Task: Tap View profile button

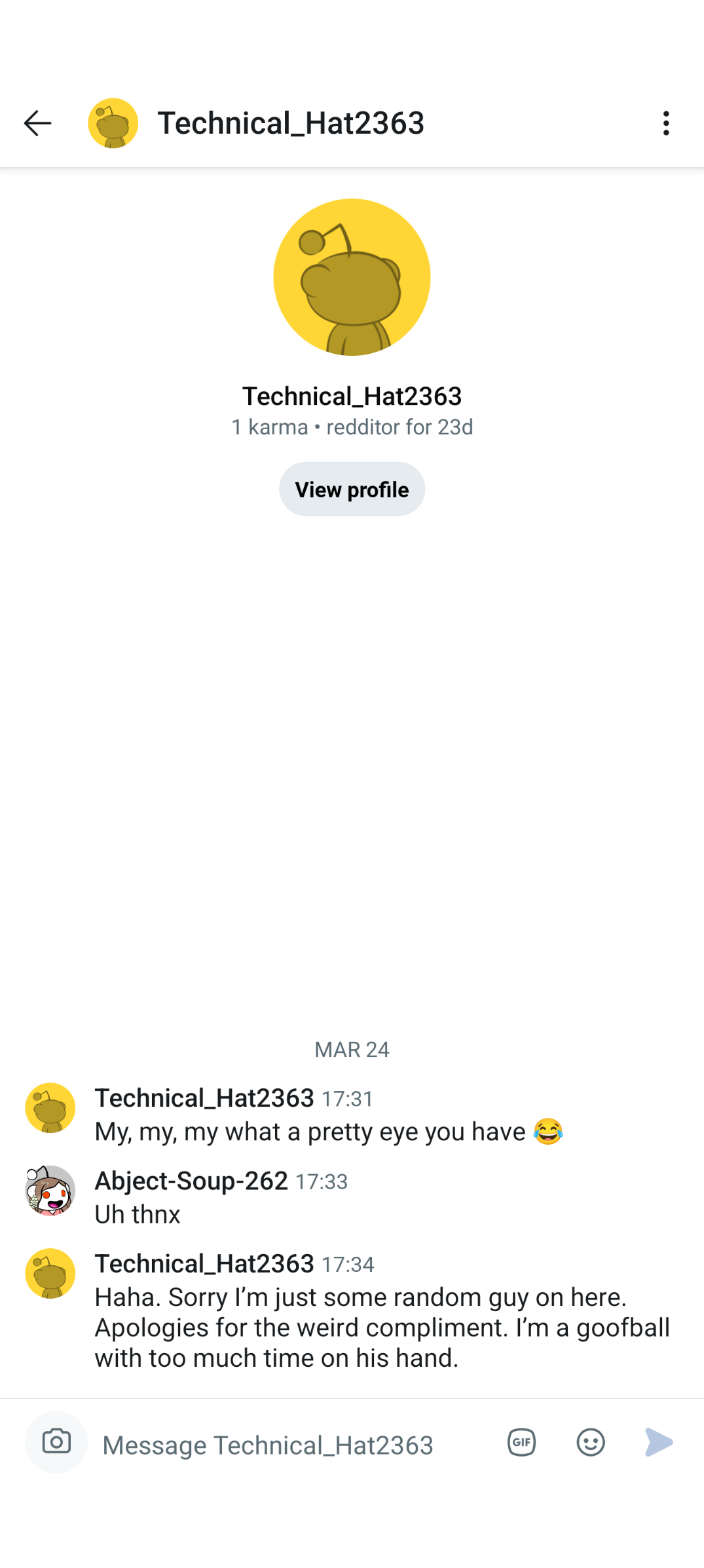Action: 352,489
